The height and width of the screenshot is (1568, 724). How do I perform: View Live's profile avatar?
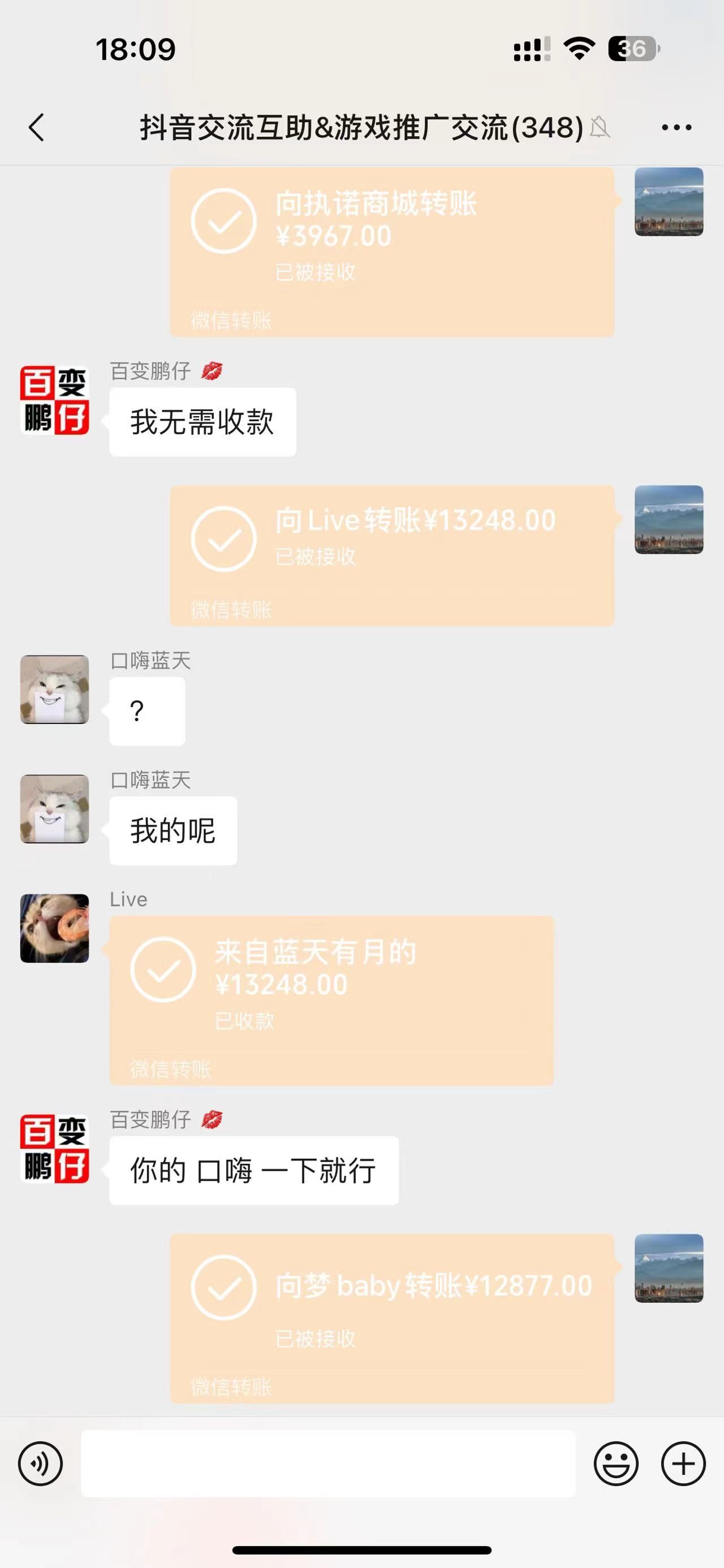click(x=55, y=928)
